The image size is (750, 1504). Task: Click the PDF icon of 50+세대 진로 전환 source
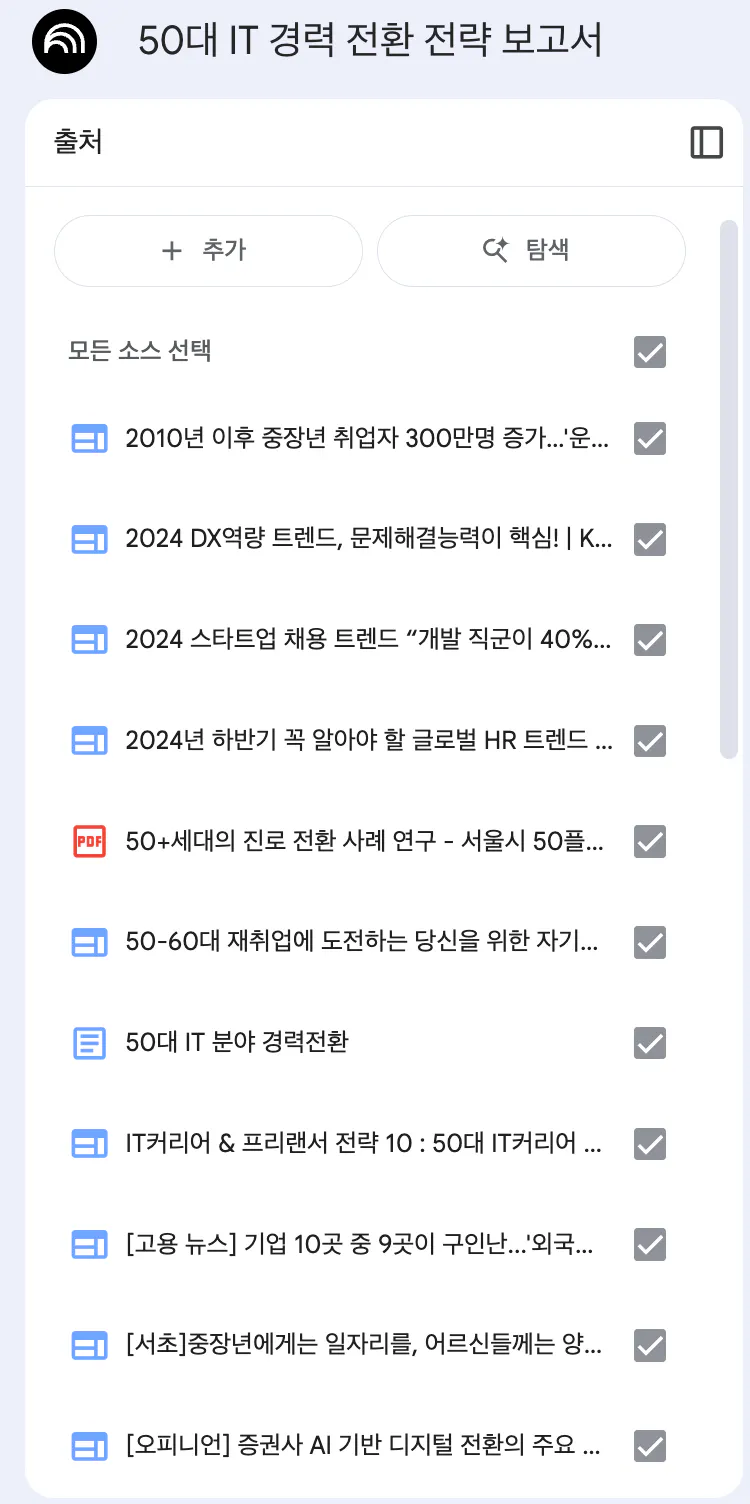pyautogui.click(x=89, y=841)
